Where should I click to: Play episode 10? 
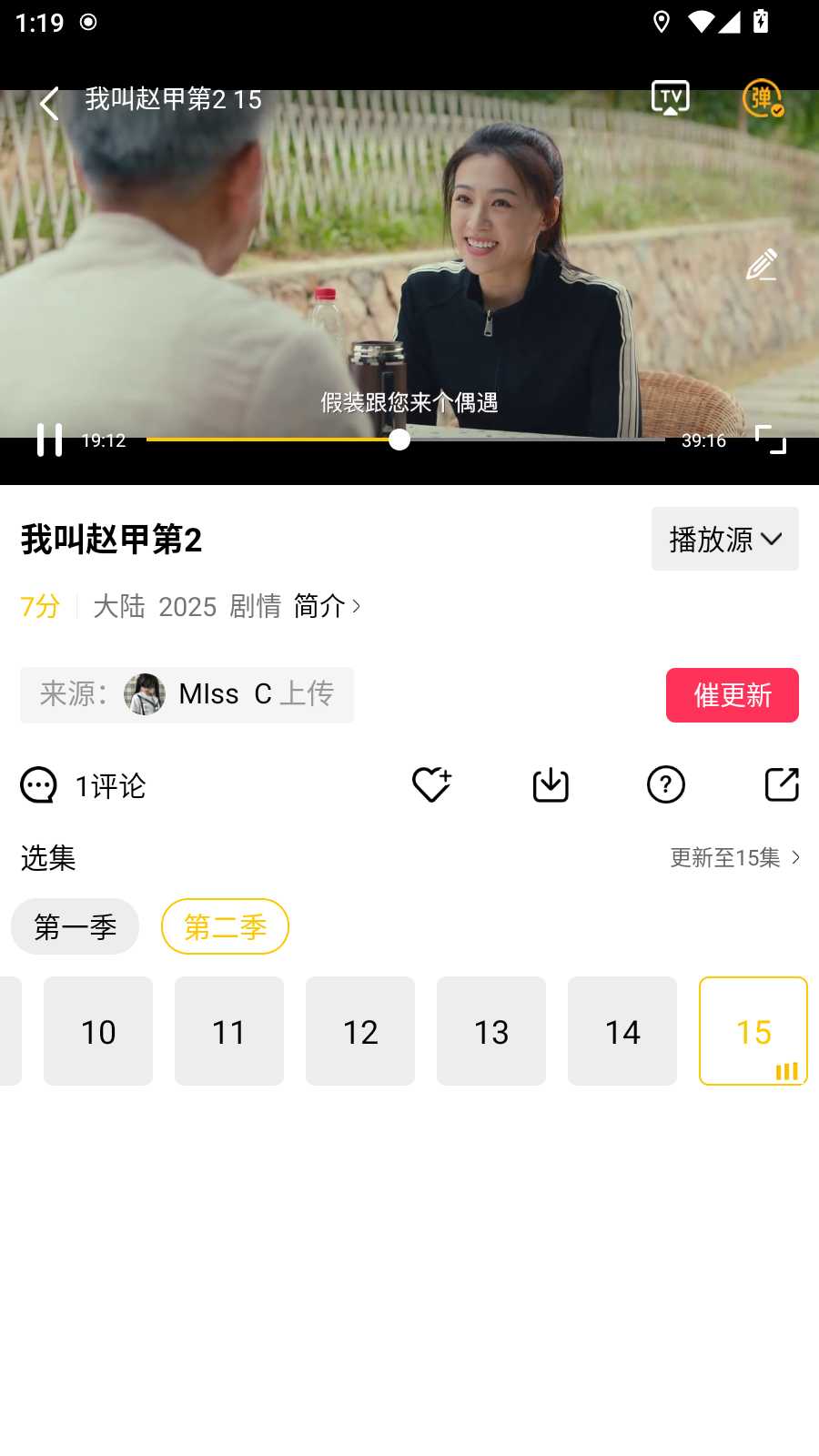pos(98,1031)
